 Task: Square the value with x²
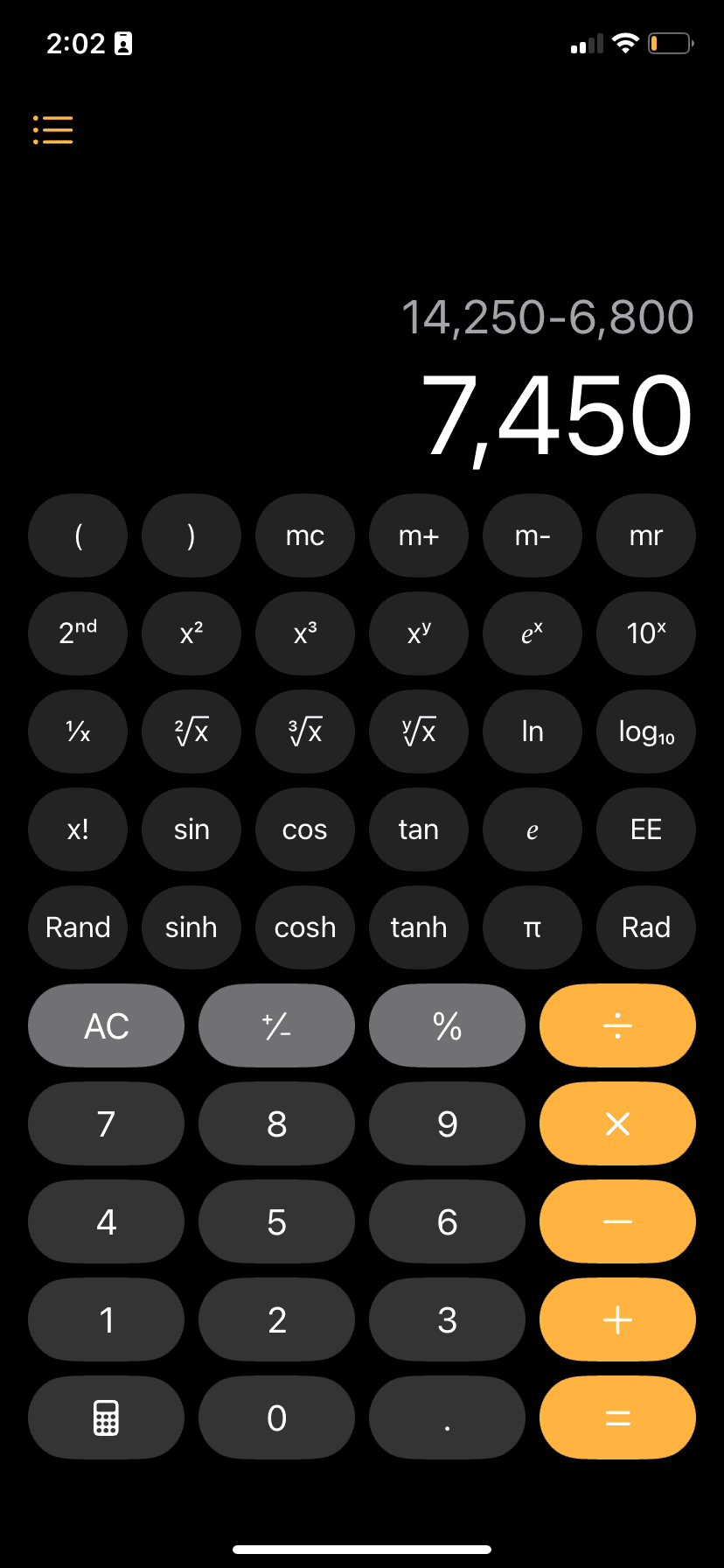pyautogui.click(x=191, y=633)
